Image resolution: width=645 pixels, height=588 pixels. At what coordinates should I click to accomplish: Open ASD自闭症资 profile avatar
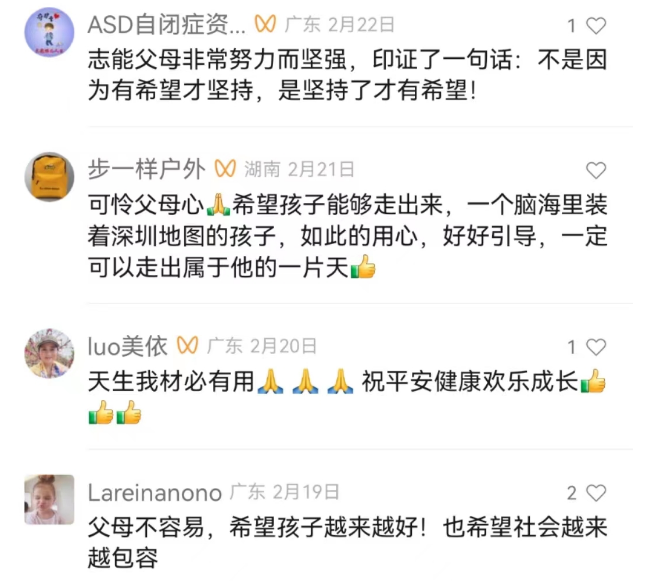coord(49,32)
